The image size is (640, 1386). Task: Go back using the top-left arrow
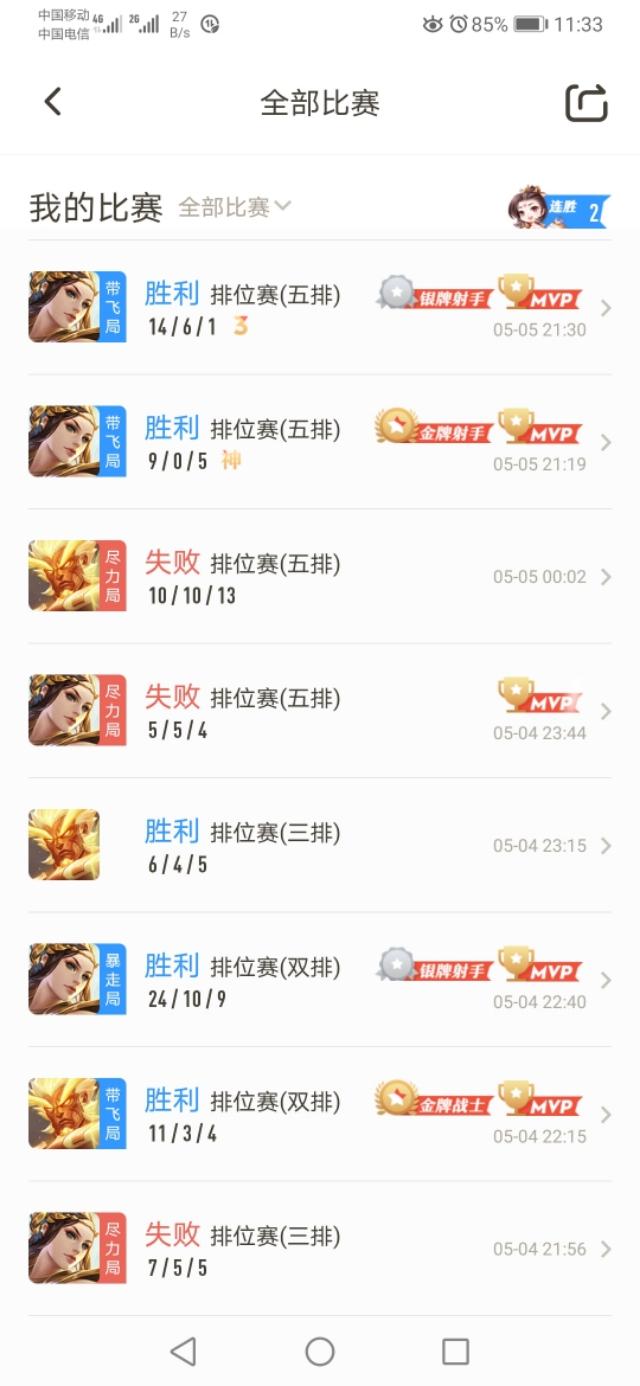(x=53, y=102)
